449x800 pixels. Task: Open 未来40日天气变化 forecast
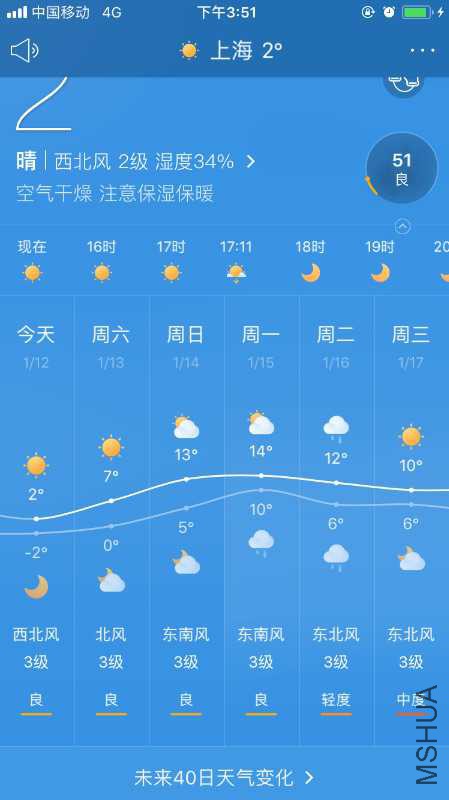pyautogui.click(x=224, y=778)
